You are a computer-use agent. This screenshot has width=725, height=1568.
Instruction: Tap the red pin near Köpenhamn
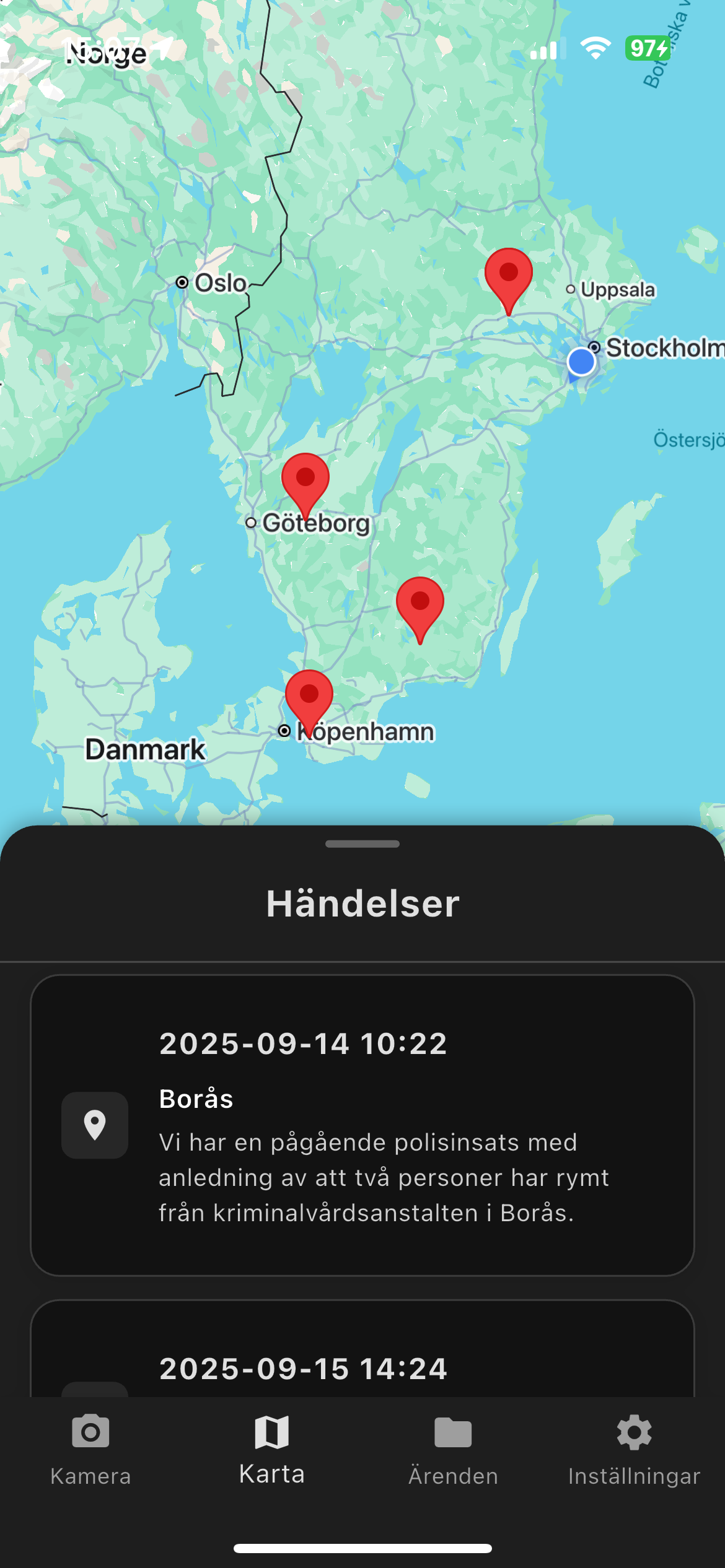pos(309,698)
